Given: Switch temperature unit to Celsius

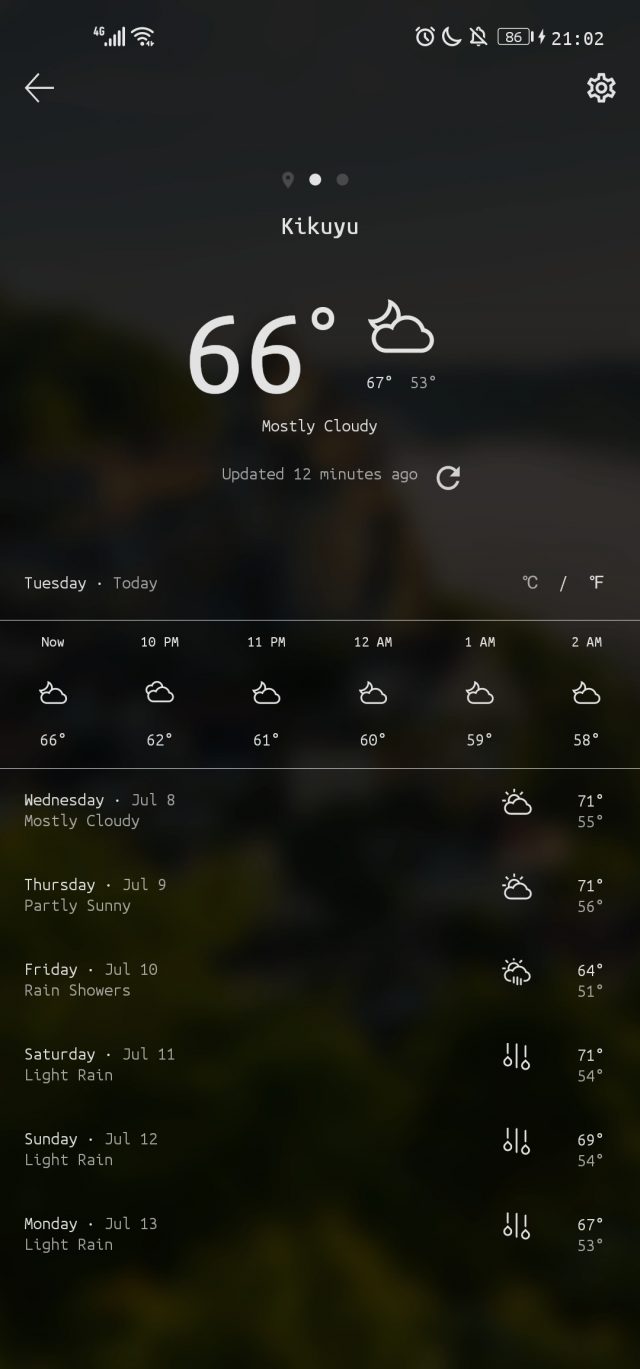Looking at the screenshot, I should click(x=530, y=582).
